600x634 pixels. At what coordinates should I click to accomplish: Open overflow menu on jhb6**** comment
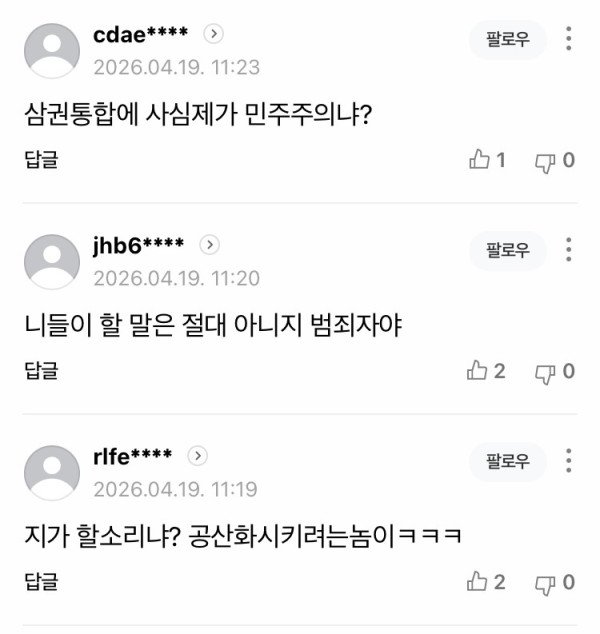click(x=569, y=251)
